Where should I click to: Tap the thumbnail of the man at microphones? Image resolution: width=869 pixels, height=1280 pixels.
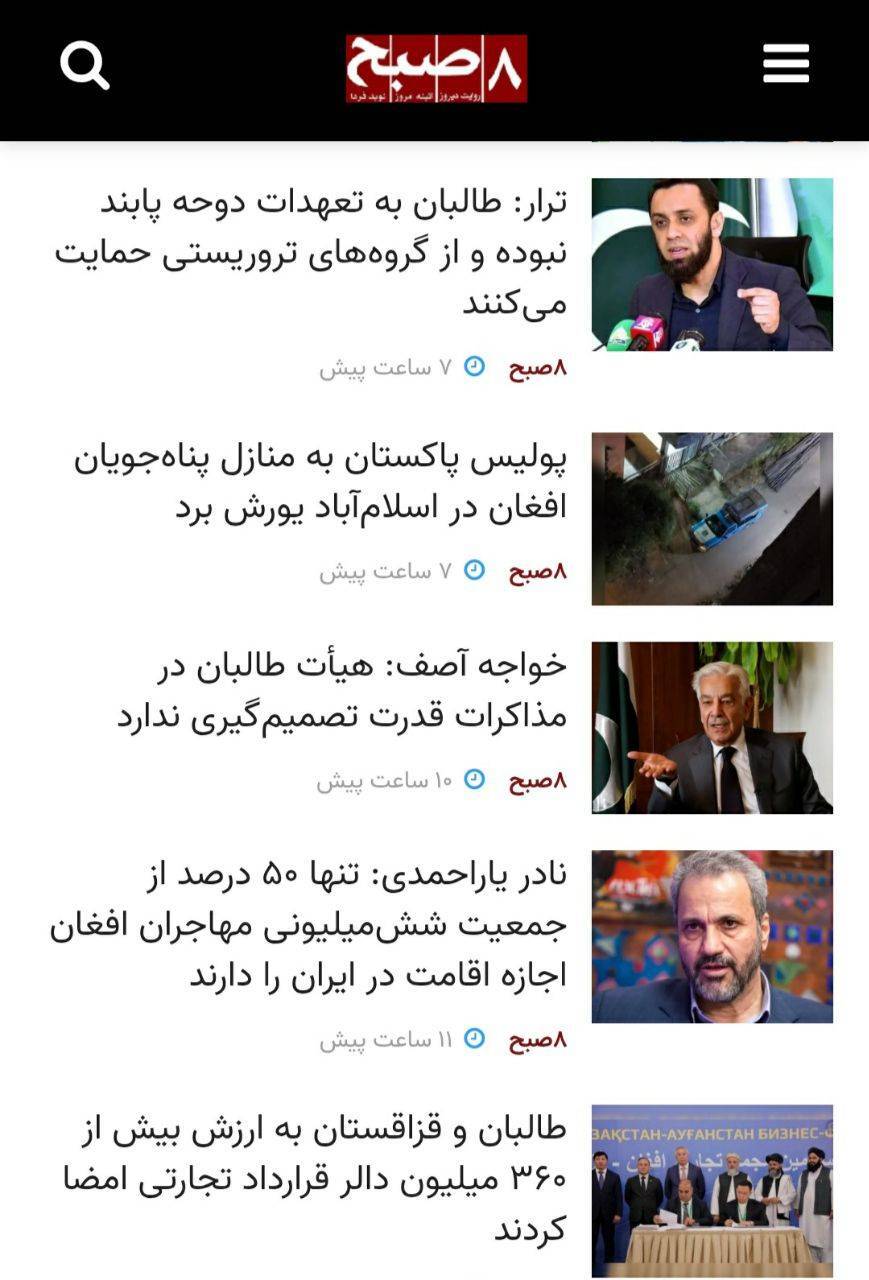coord(711,264)
